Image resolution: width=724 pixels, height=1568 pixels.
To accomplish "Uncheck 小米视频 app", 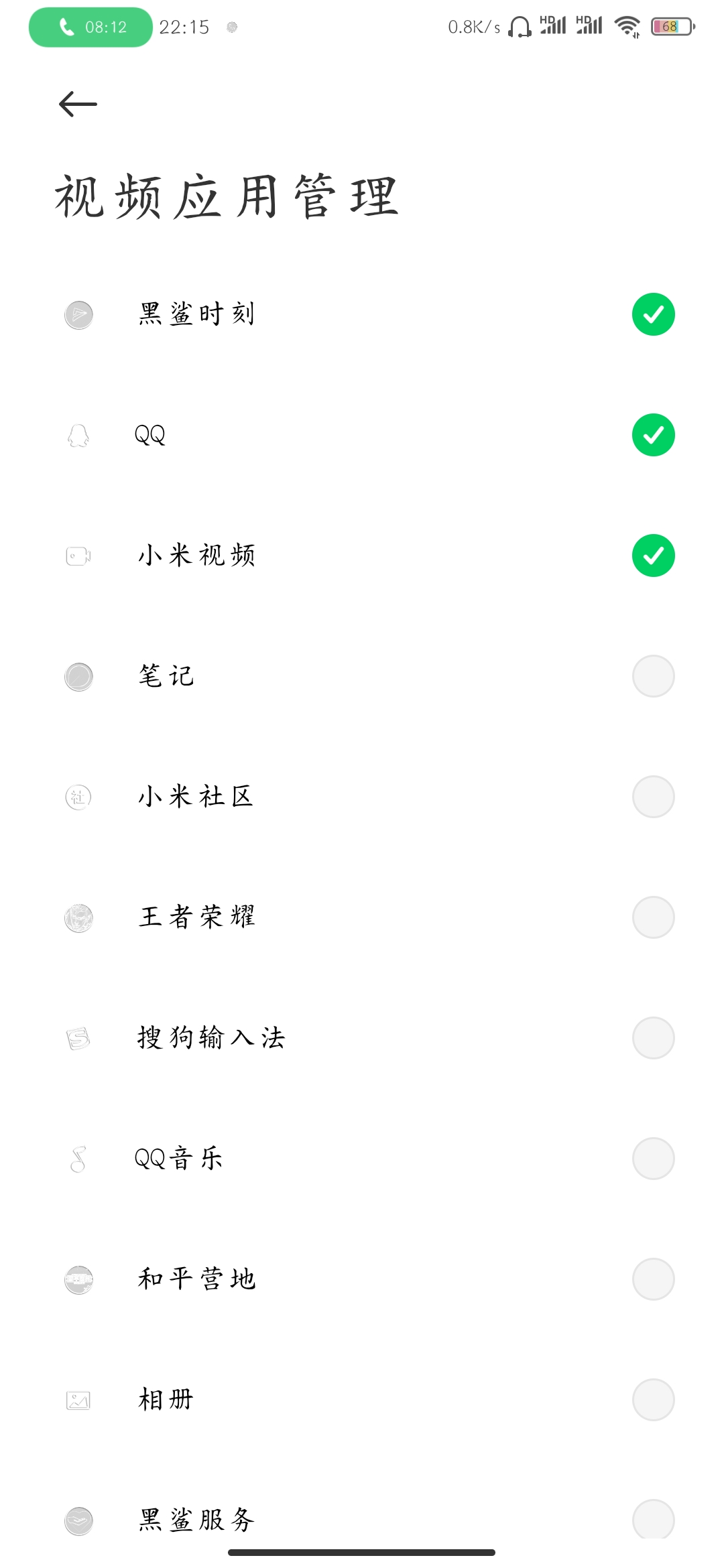I will coord(653,556).
